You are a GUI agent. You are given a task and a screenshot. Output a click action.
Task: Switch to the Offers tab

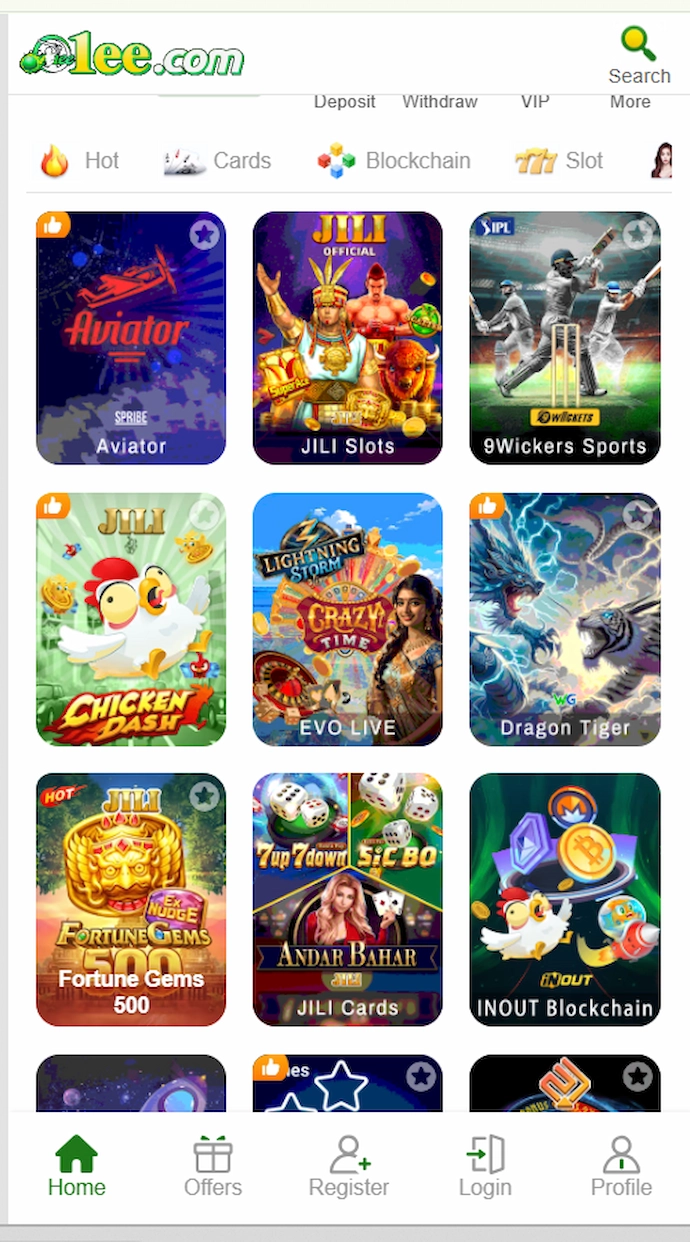[213, 1167]
